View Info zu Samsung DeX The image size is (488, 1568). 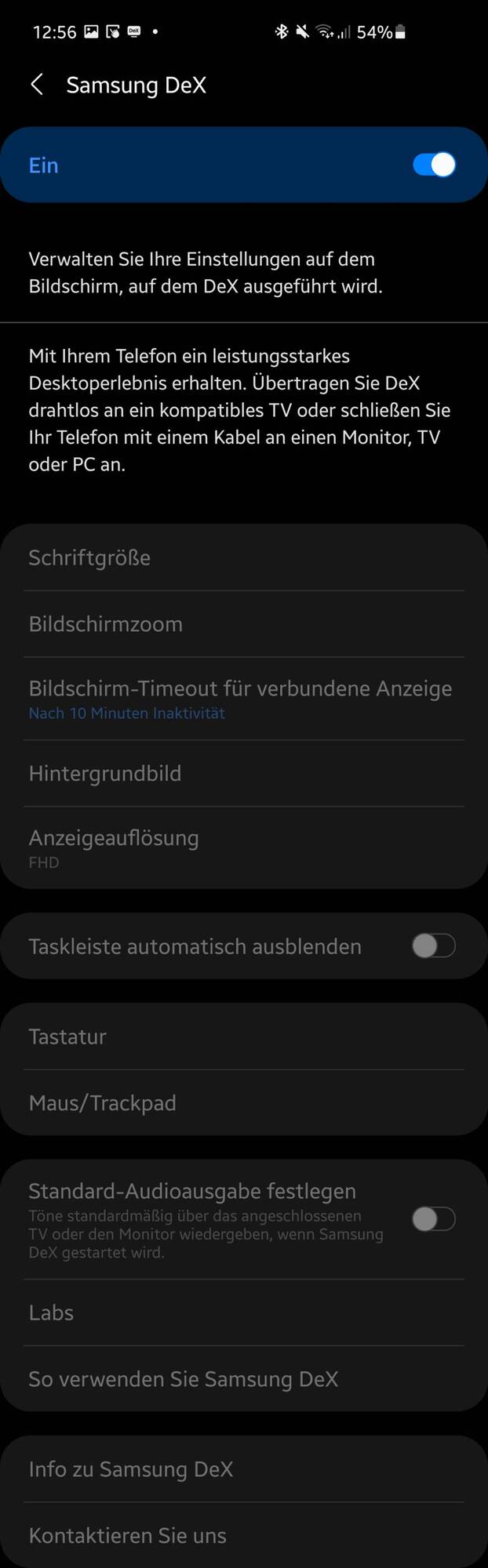click(243, 1469)
